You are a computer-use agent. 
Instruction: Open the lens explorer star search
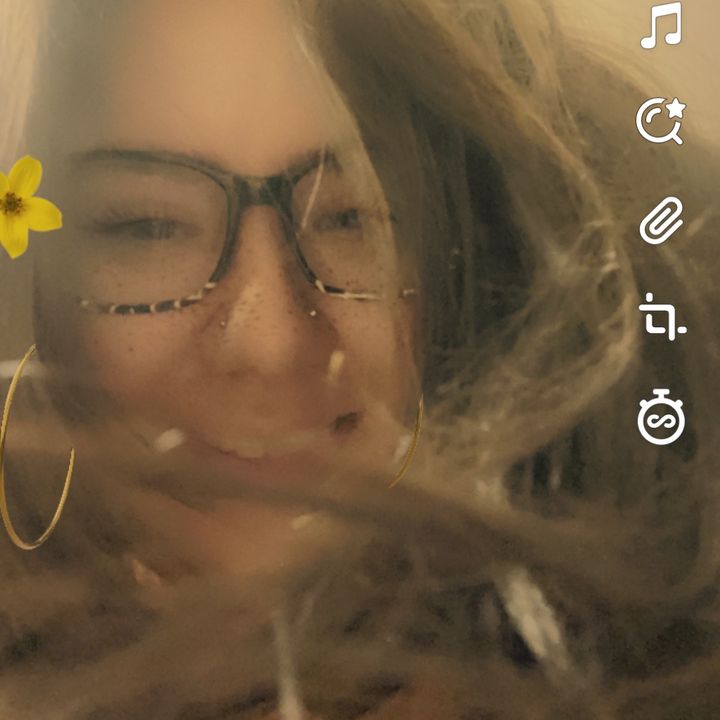[660, 122]
